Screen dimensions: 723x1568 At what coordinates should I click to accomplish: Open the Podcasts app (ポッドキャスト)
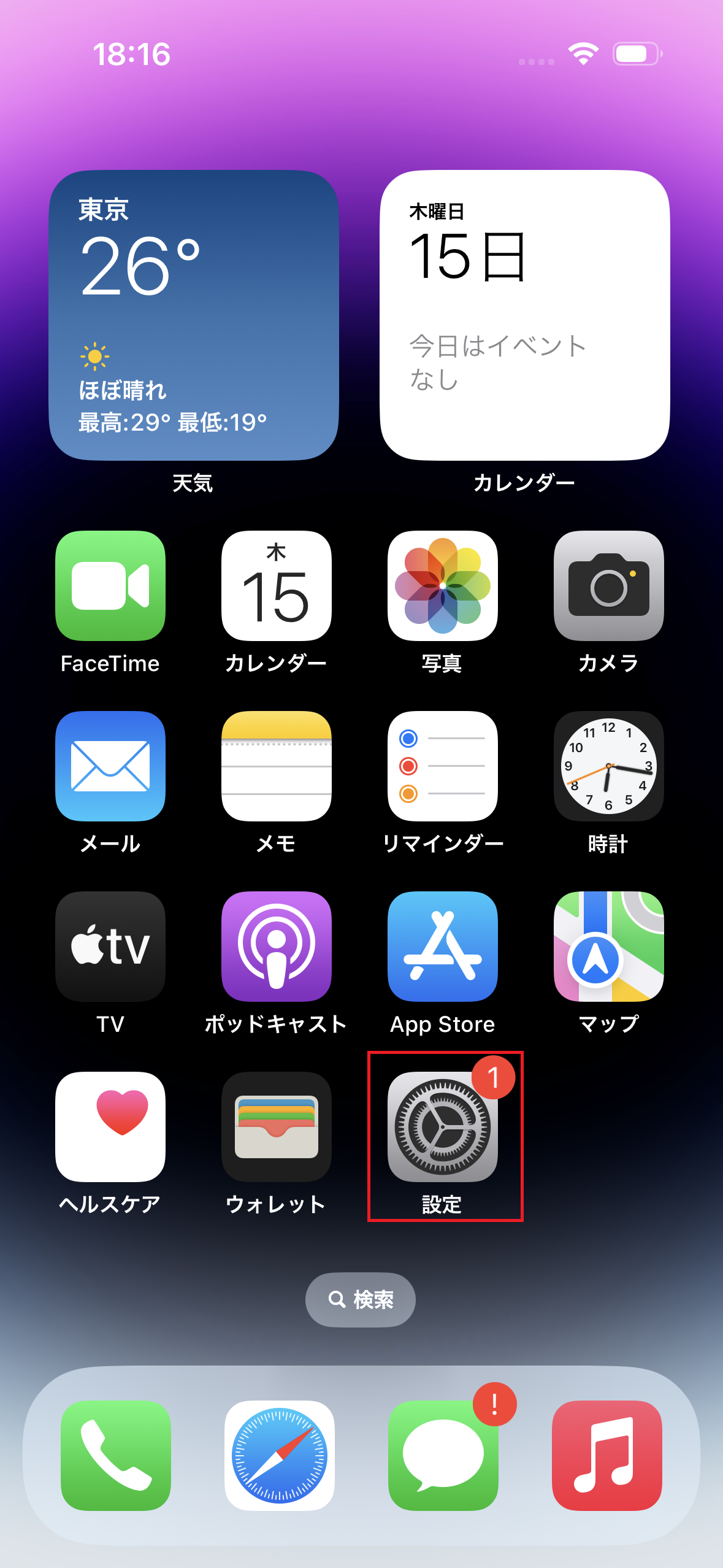click(x=277, y=947)
